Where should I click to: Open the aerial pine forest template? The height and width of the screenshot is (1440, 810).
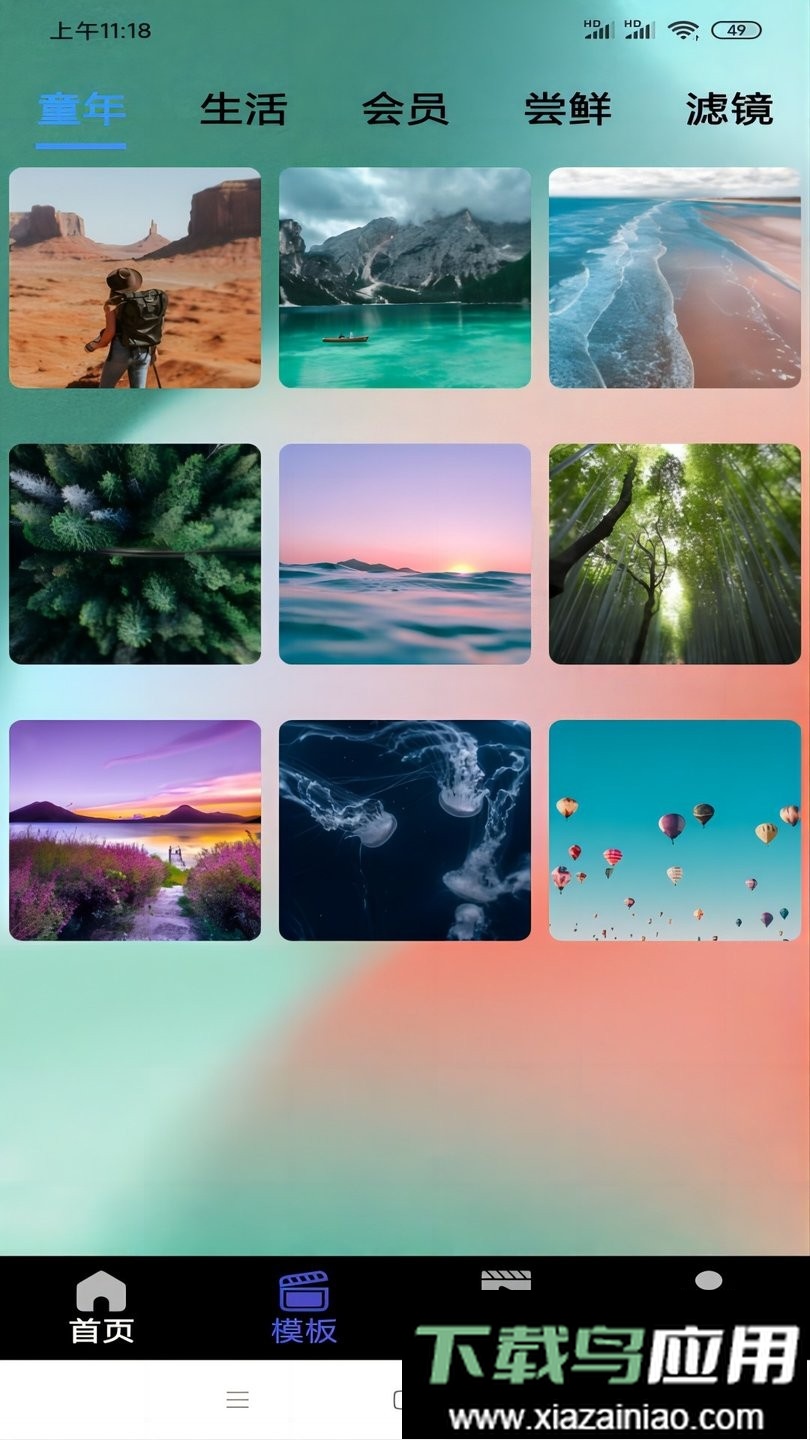(135, 554)
